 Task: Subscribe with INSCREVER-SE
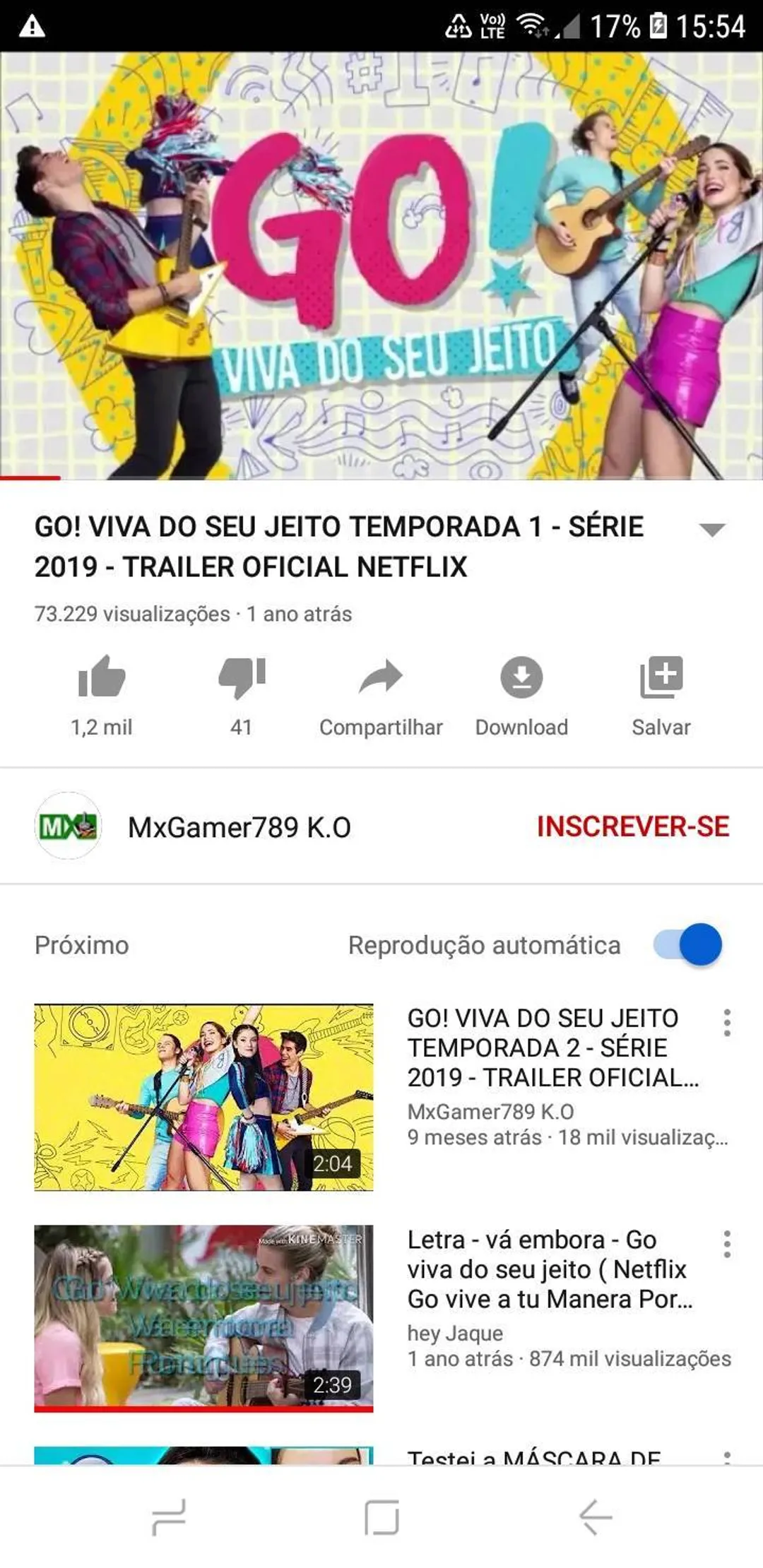[633, 826]
